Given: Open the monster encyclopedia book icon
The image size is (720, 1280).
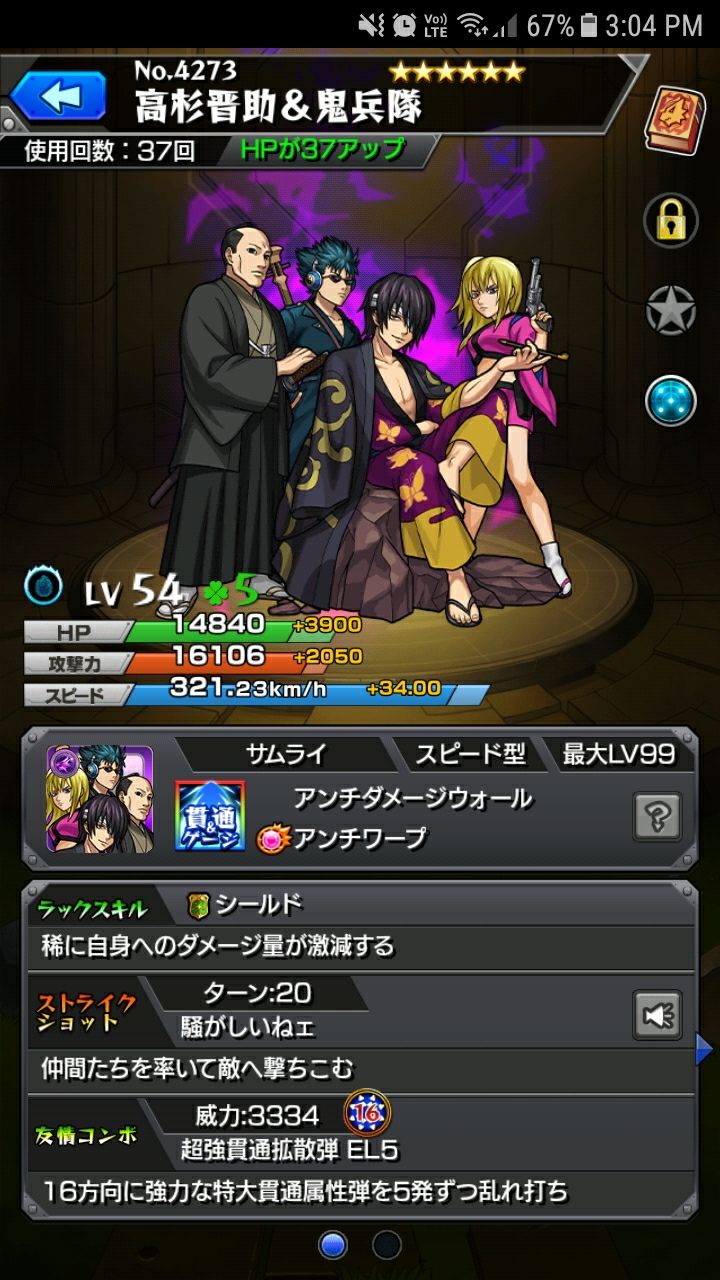Looking at the screenshot, I should (x=672, y=118).
